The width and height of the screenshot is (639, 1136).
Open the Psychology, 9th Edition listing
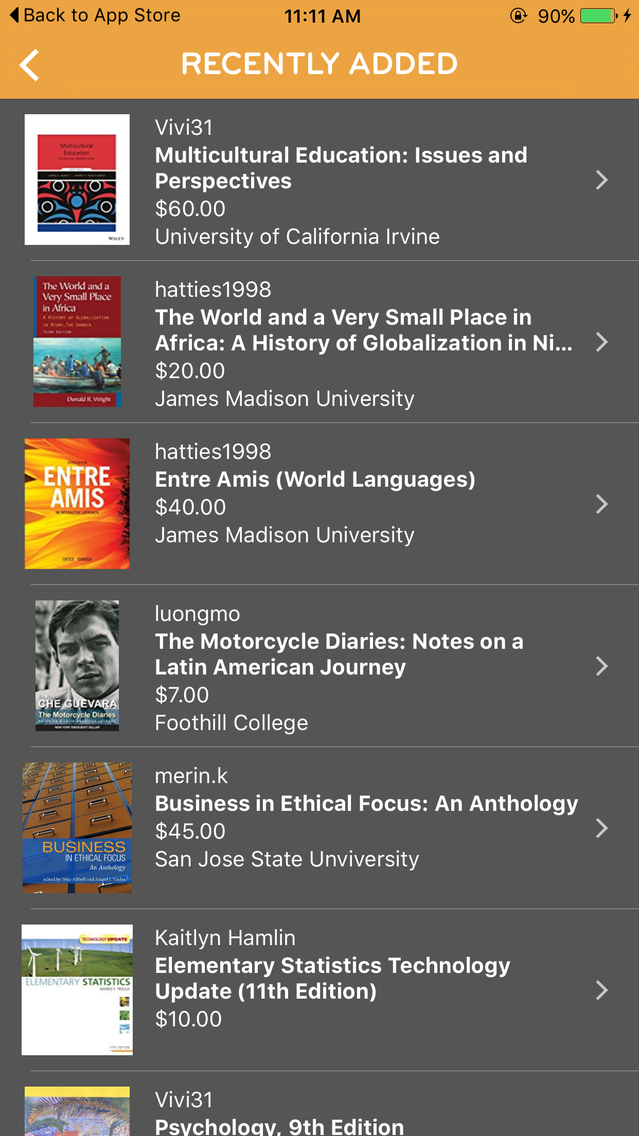click(320, 1104)
